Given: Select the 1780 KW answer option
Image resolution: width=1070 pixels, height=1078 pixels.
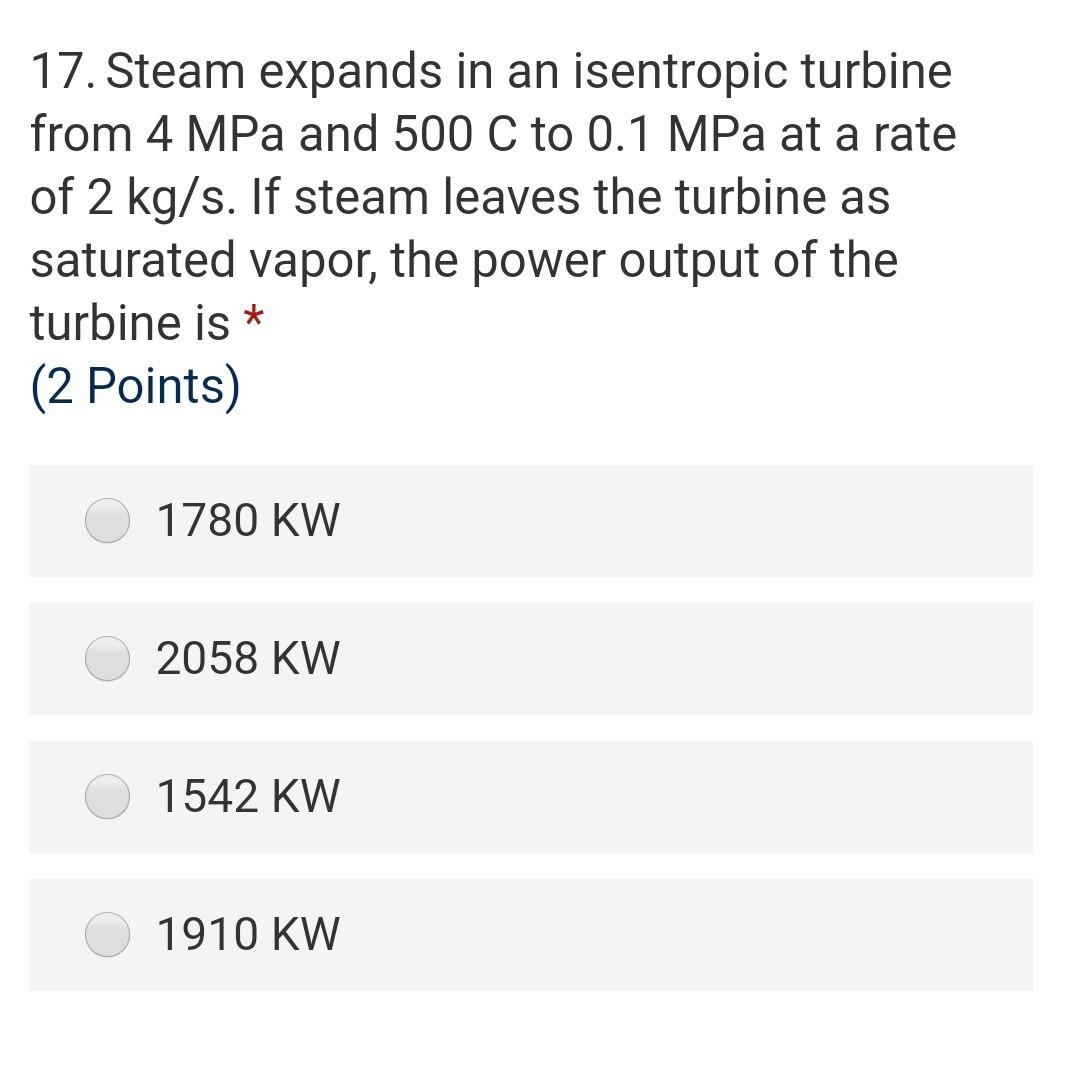Looking at the screenshot, I should click(107, 521).
